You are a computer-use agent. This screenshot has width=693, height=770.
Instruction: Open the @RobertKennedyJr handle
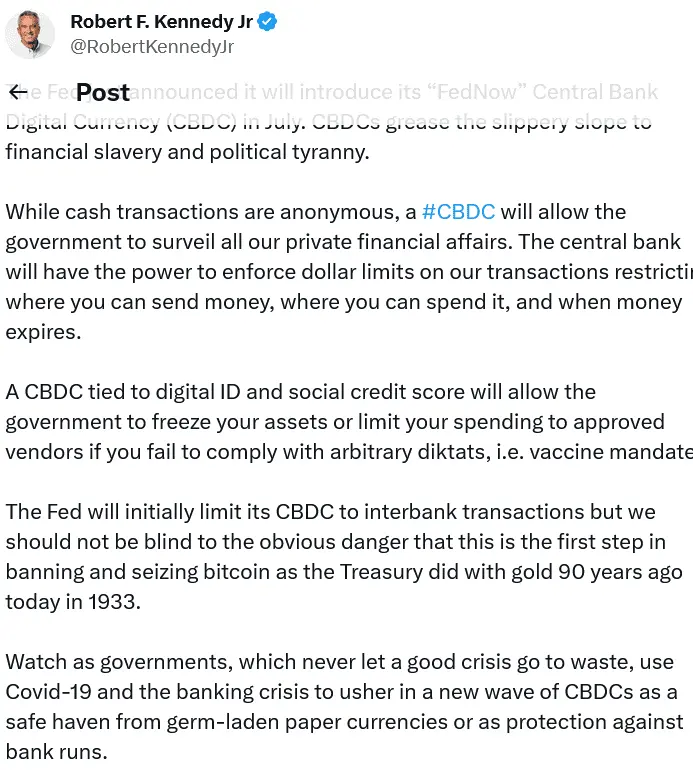(152, 47)
